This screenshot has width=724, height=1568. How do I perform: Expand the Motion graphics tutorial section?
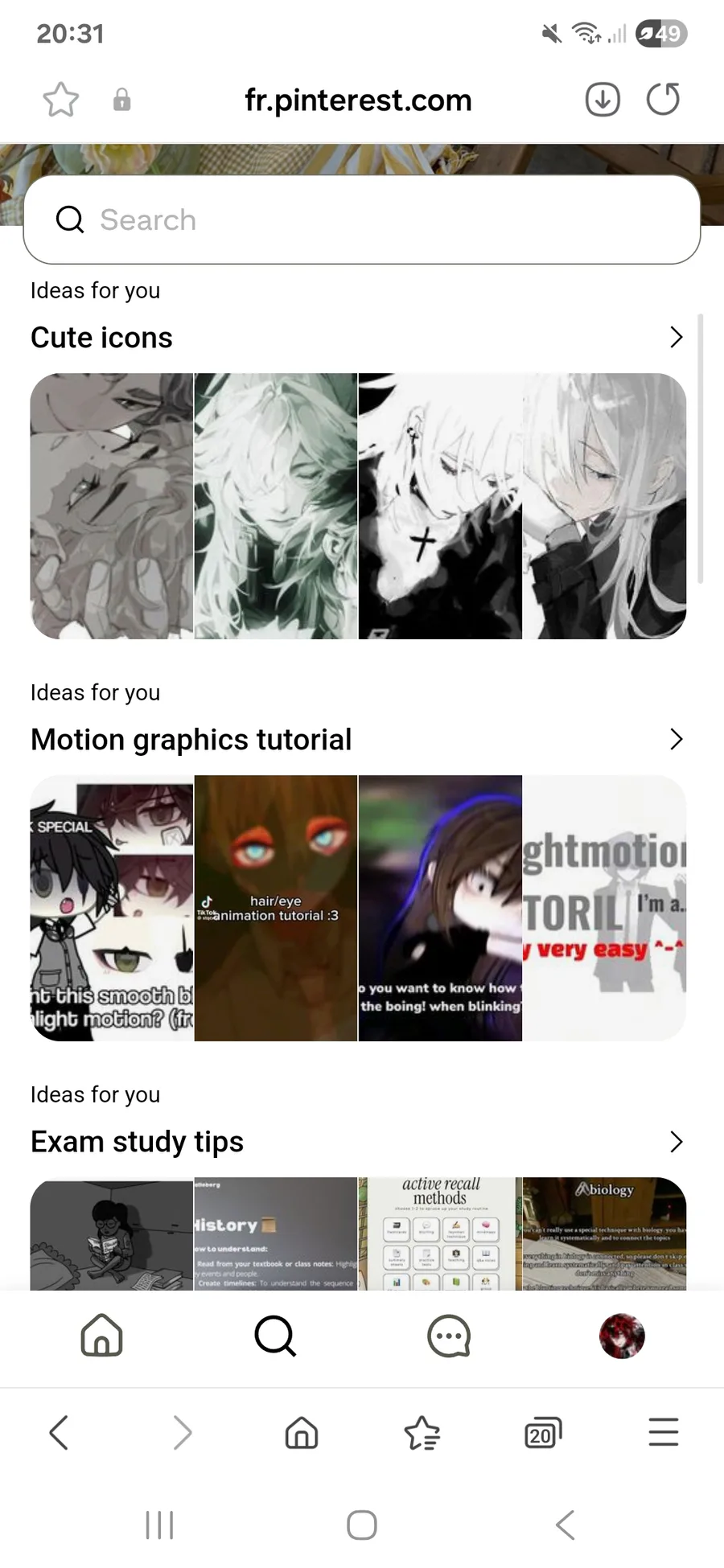tap(676, 740)
